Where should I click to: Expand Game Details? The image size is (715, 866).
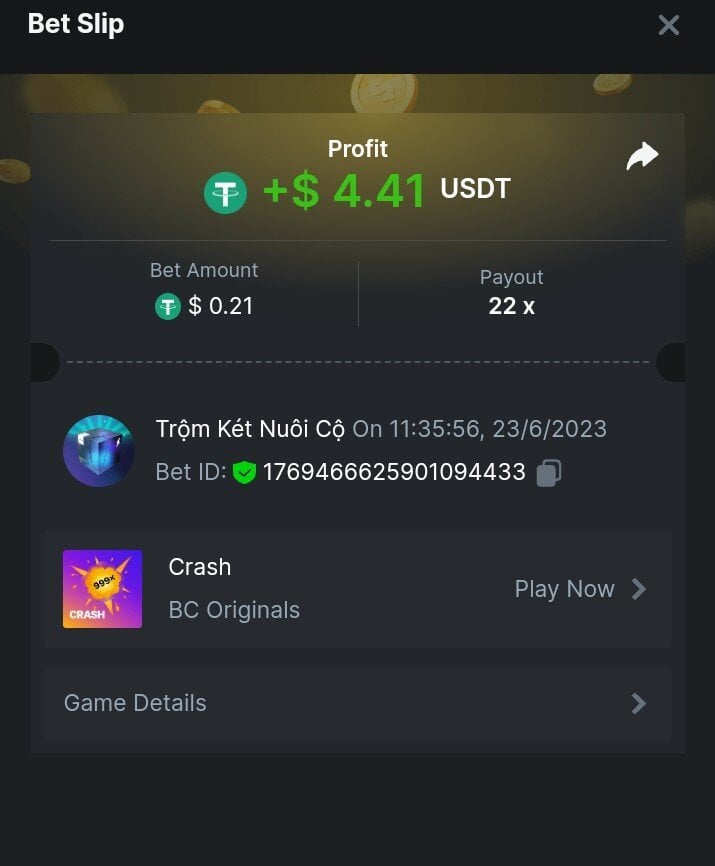click(x=357, y=703)
